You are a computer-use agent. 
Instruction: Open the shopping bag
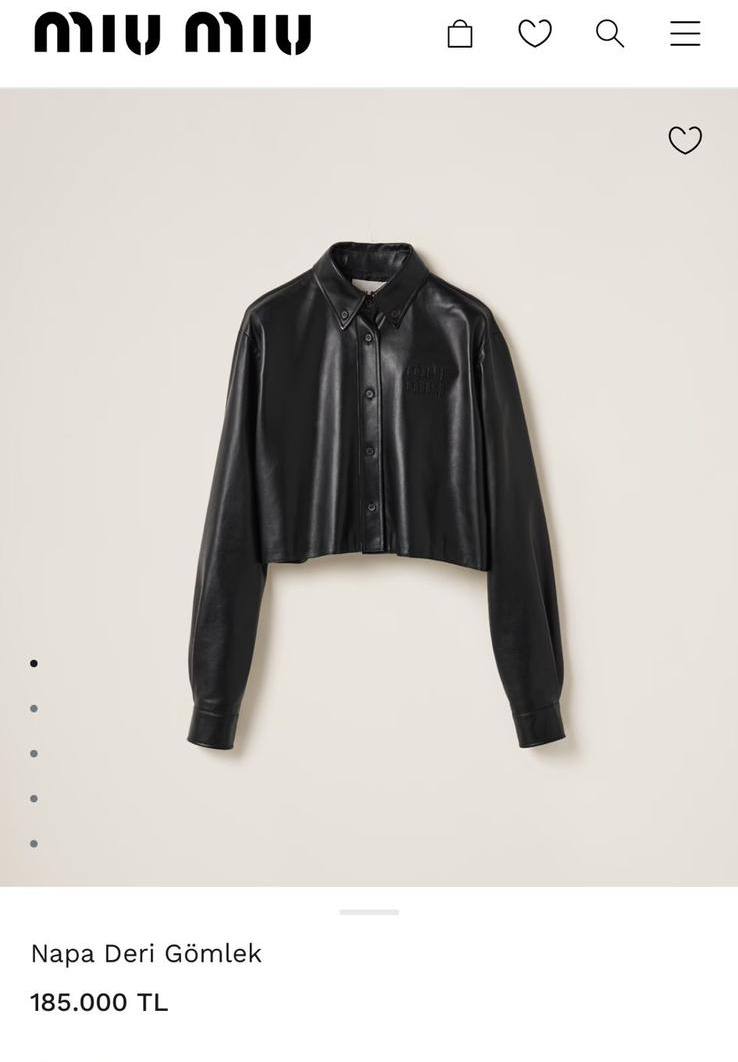pyautogui.click(x=460, y=34)
